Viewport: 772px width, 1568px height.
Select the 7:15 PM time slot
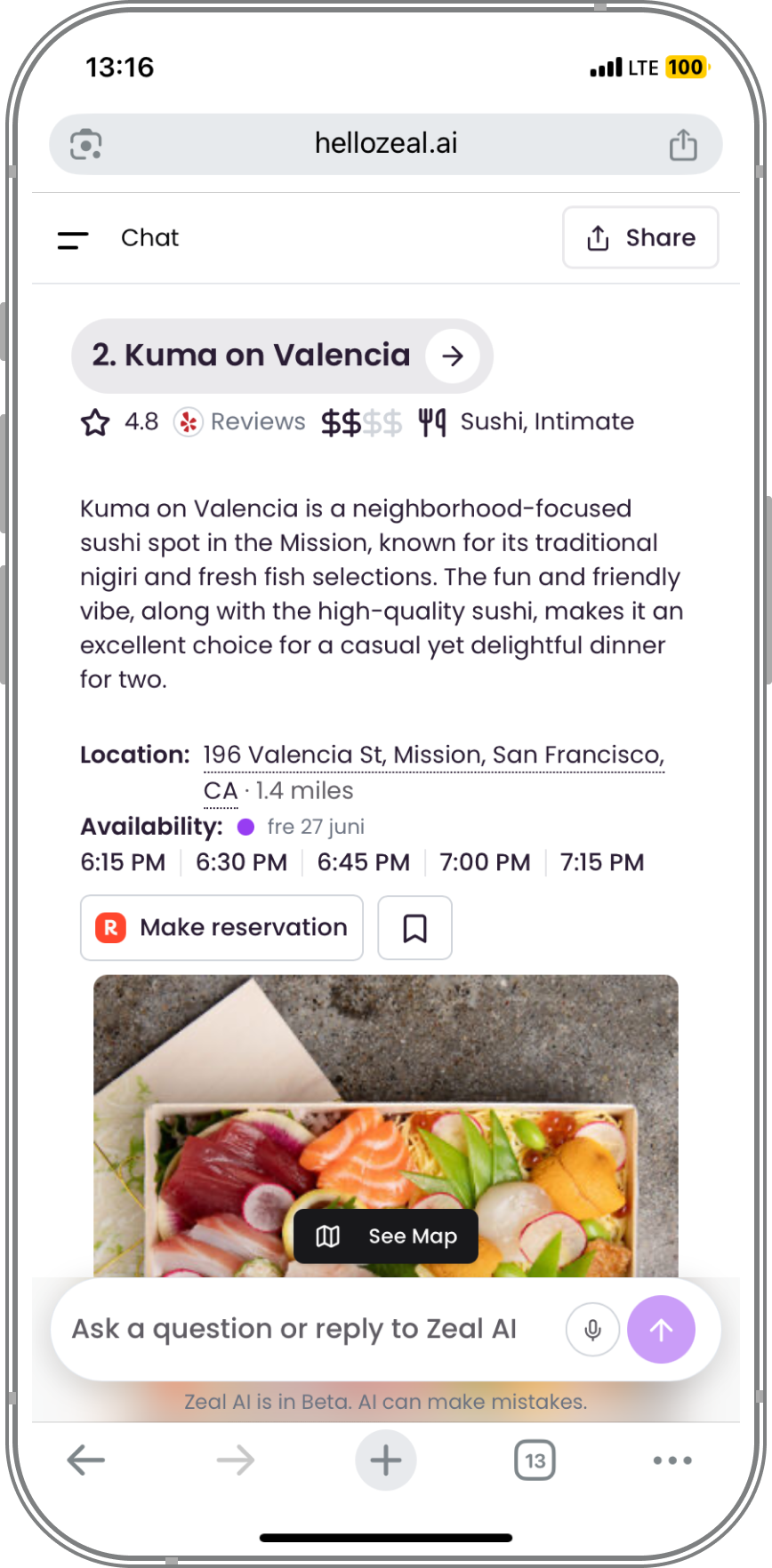[602, 863]
